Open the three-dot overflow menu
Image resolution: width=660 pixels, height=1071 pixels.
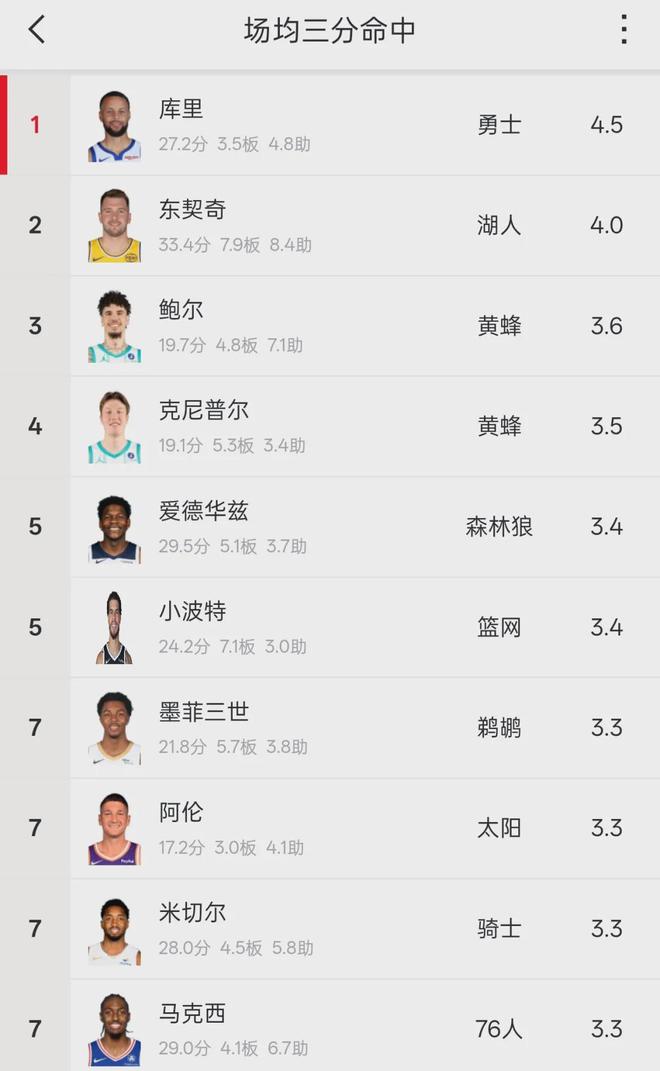623,30
